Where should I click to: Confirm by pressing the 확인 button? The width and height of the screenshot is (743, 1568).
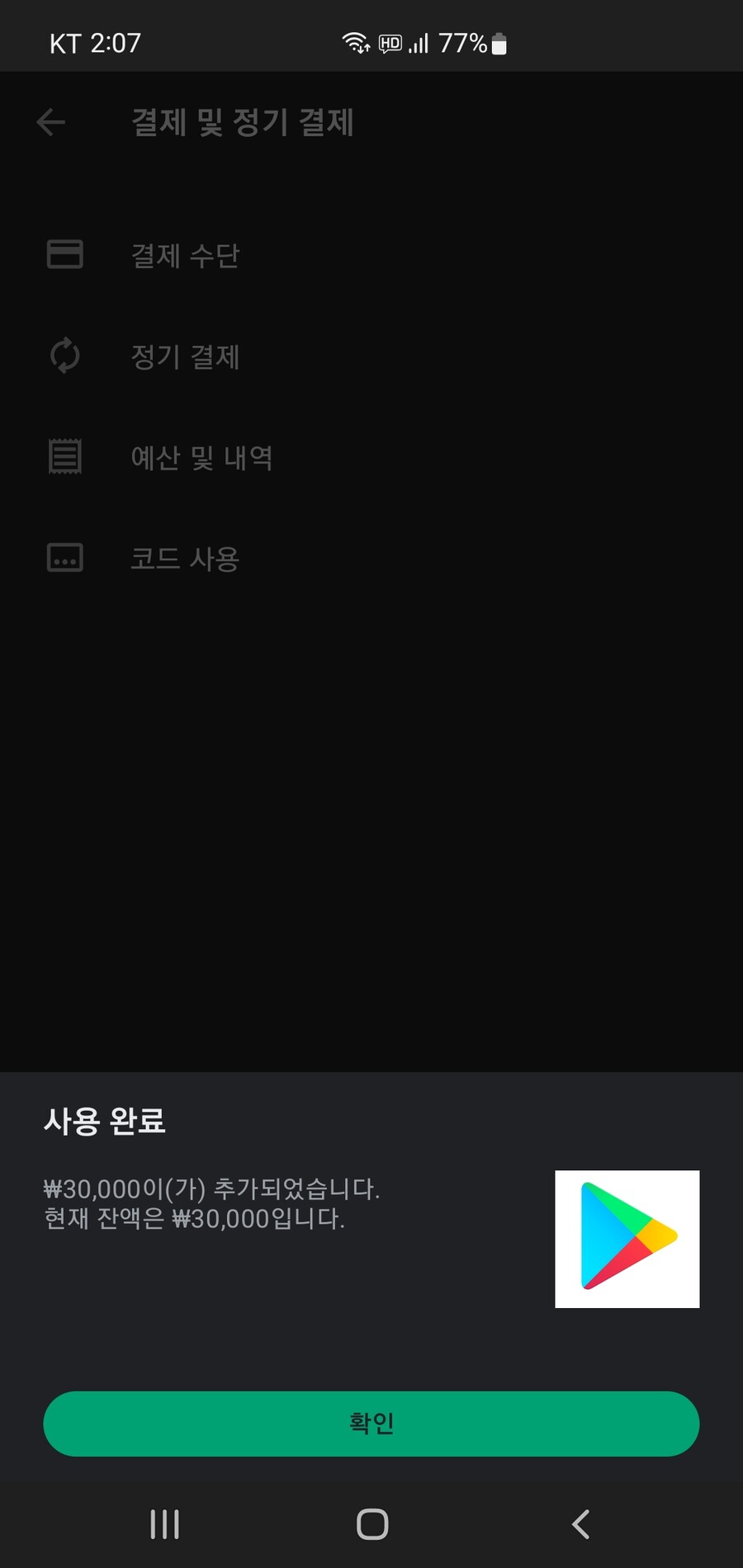tap(371, 1423)
